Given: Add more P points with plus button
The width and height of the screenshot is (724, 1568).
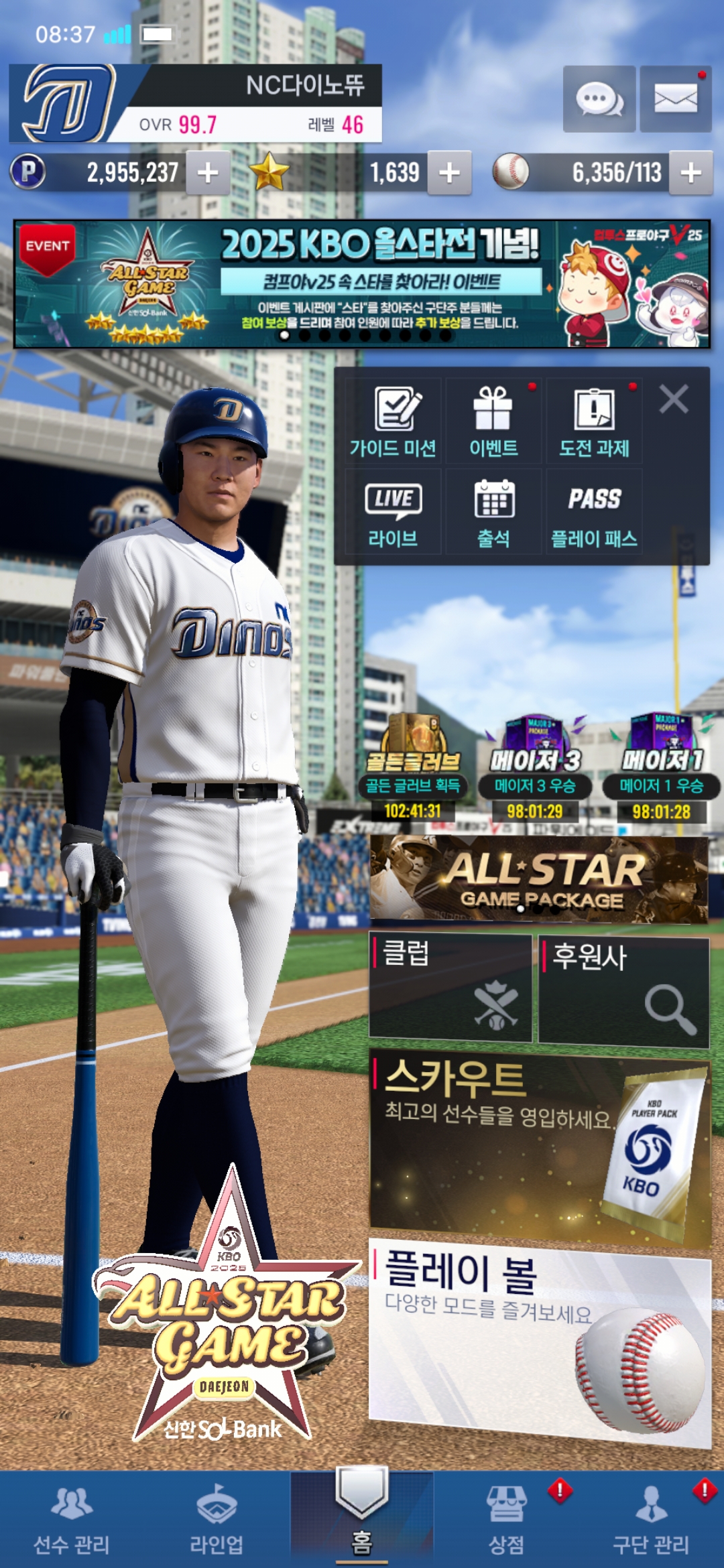Looking at the screenshot, I should click(x=208, y=173).
